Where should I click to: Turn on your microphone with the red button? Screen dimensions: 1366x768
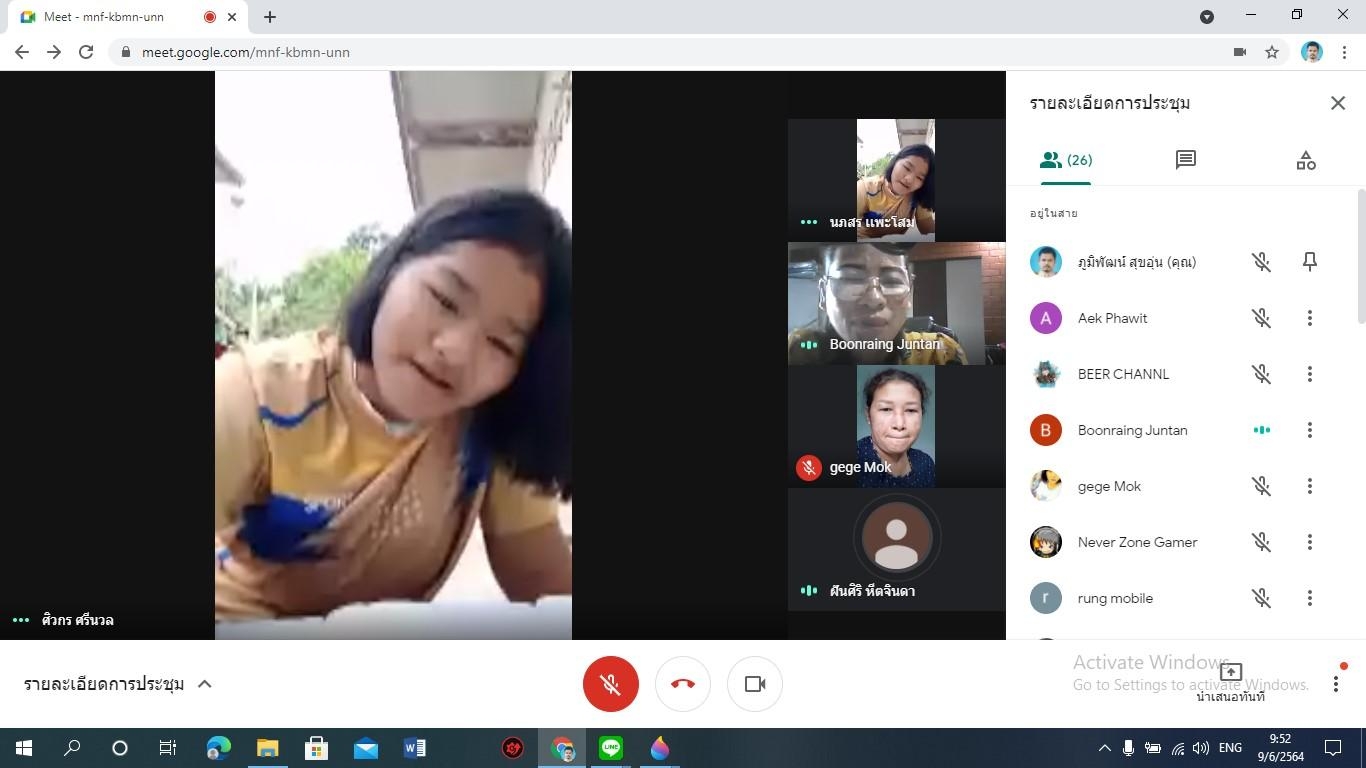tap(610, 684)
